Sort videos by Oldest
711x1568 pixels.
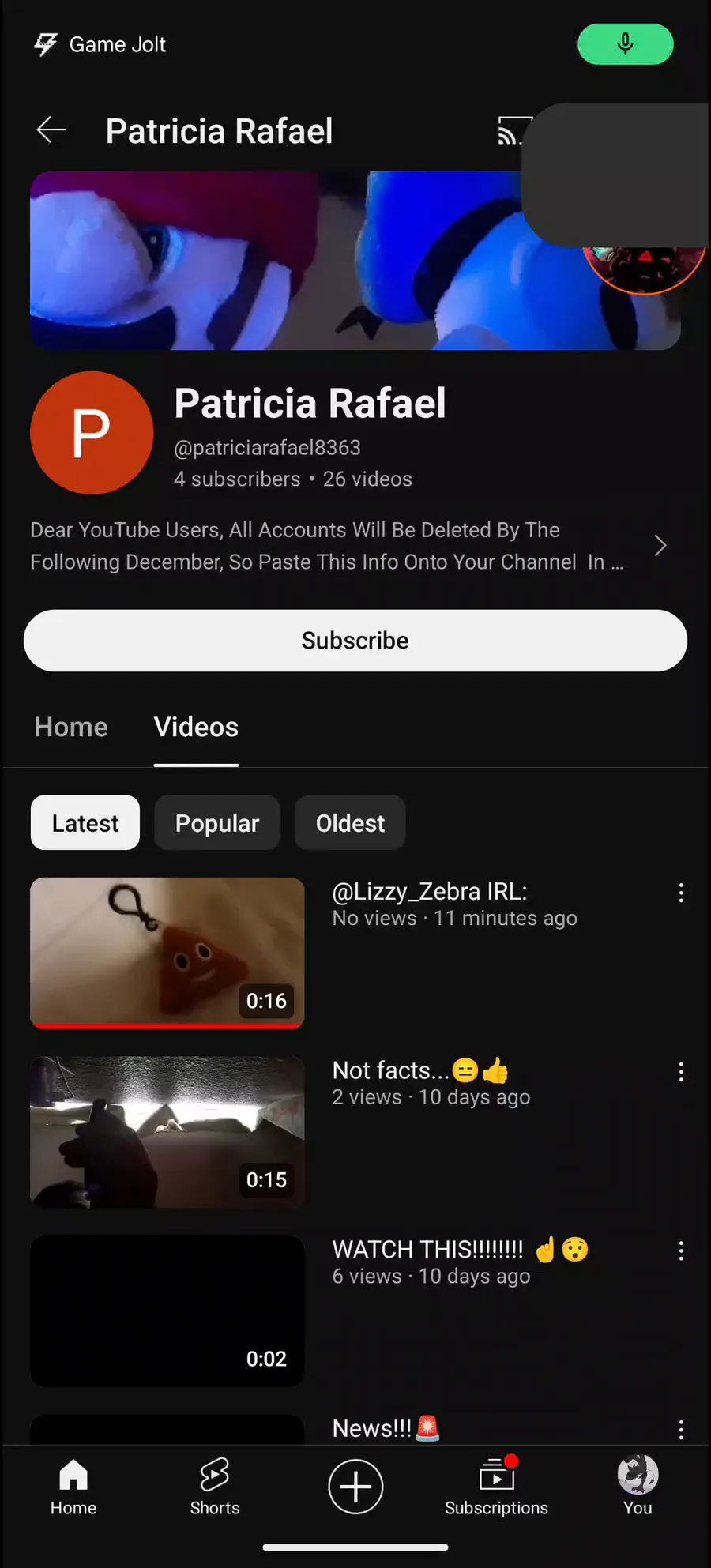(350, 823)
